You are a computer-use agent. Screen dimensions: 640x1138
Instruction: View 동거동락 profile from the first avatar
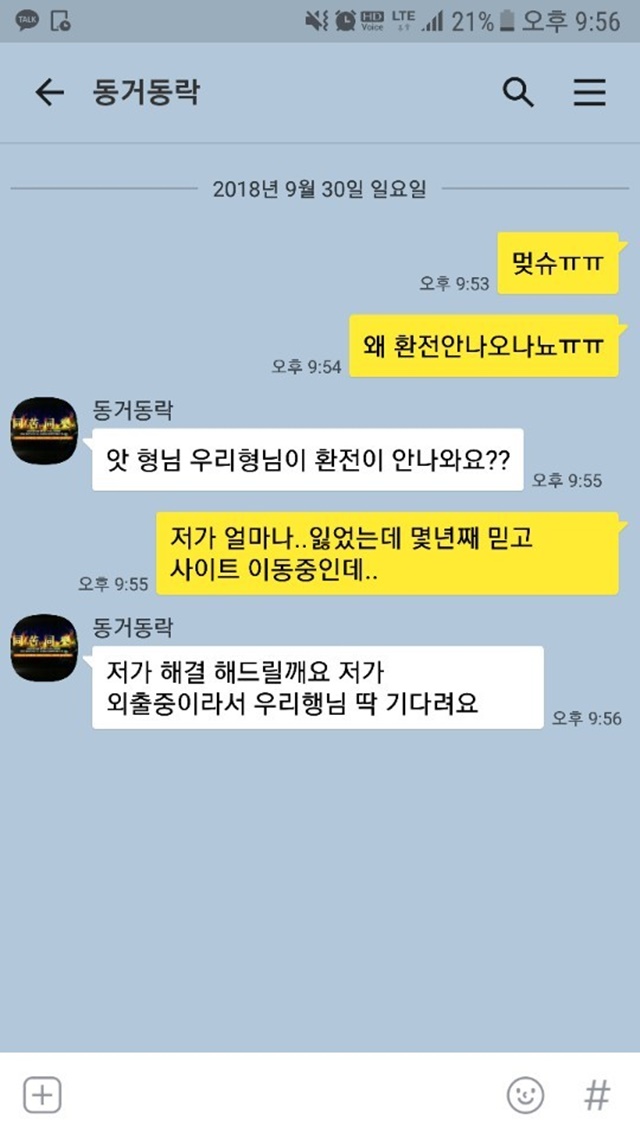click(44, 430)
